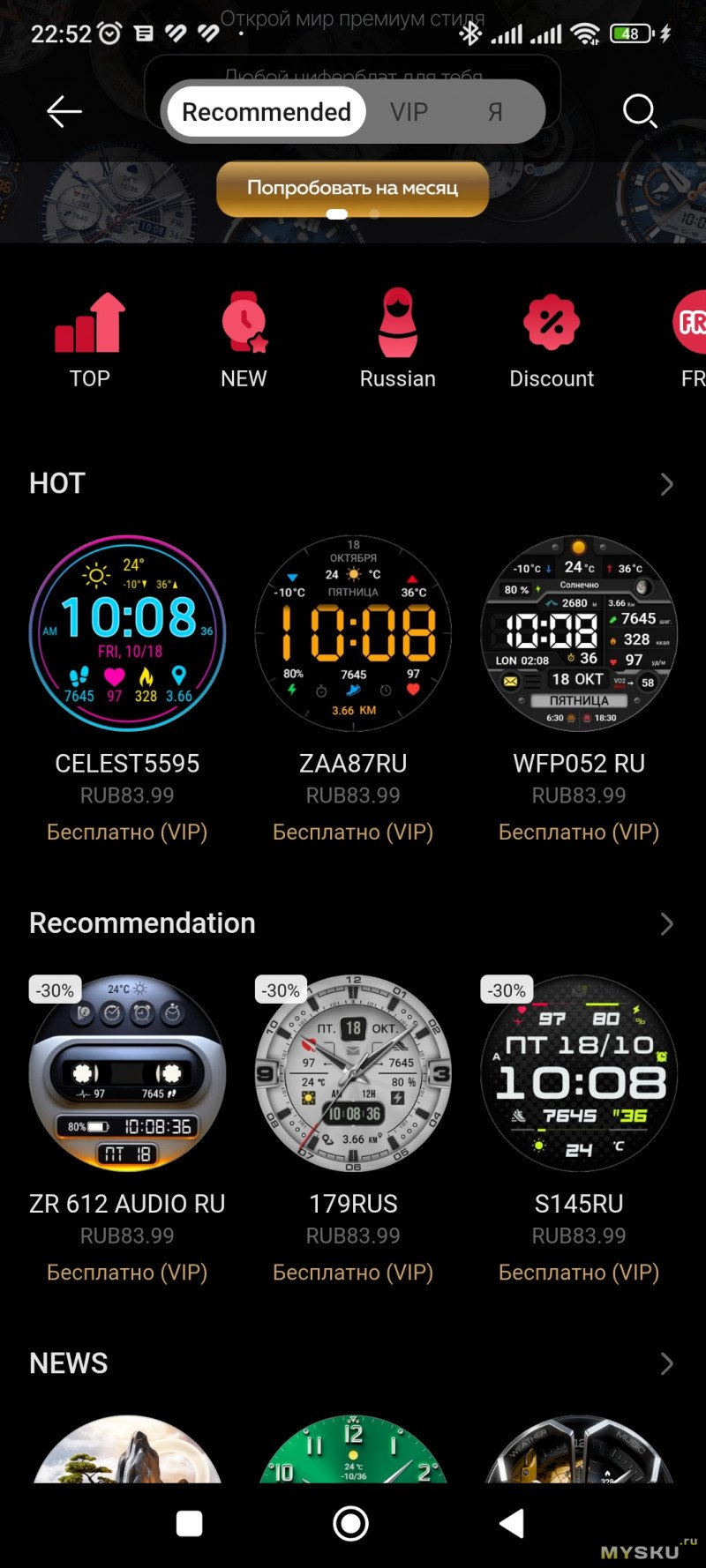Screen dimensions: 706x1568
Task: View the 179RUS watch face
Action: click(353, 1073)
